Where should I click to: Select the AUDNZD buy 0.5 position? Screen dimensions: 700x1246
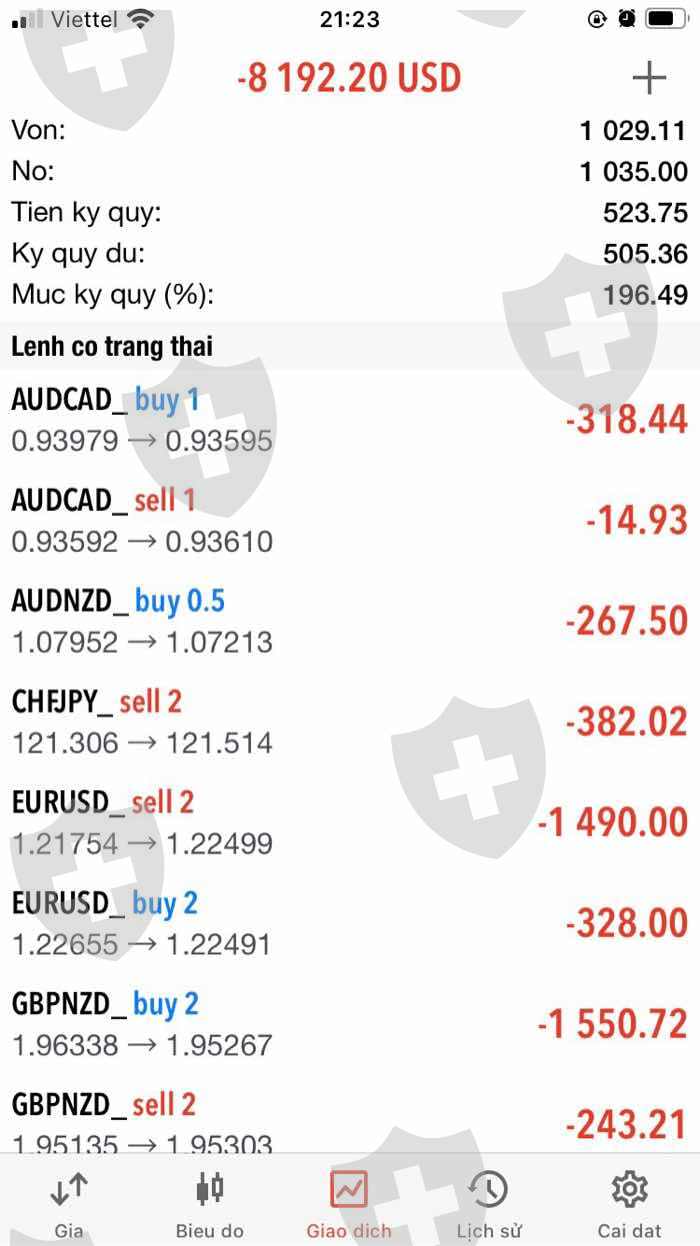click(x=350, y=621)
